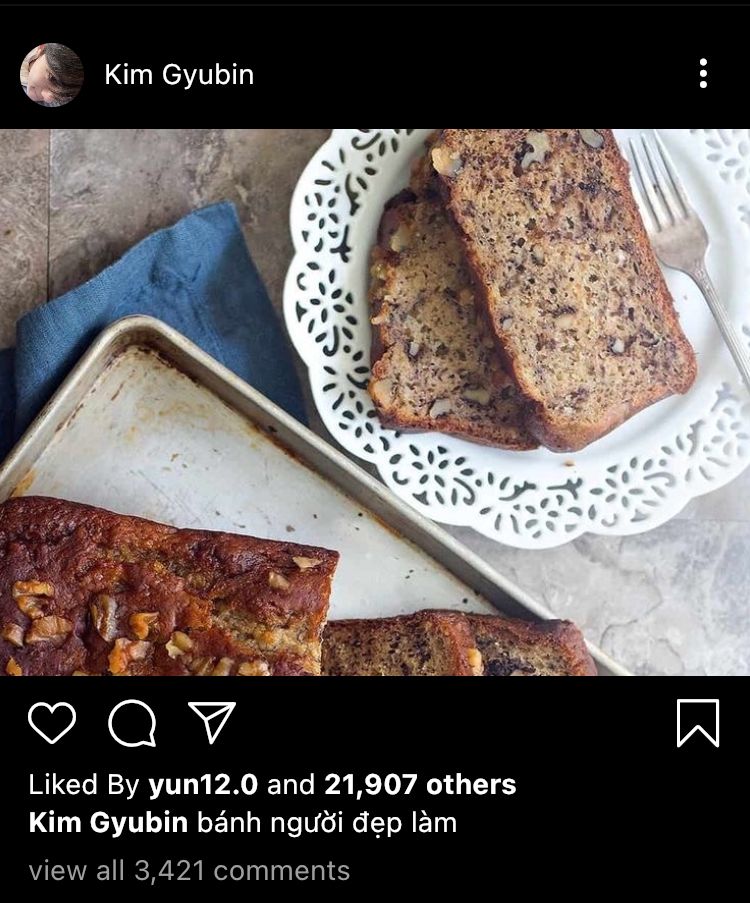Viewport: 750px width, 903px height.
Task: Share the post via the paper plane icon
Action: 212,722
